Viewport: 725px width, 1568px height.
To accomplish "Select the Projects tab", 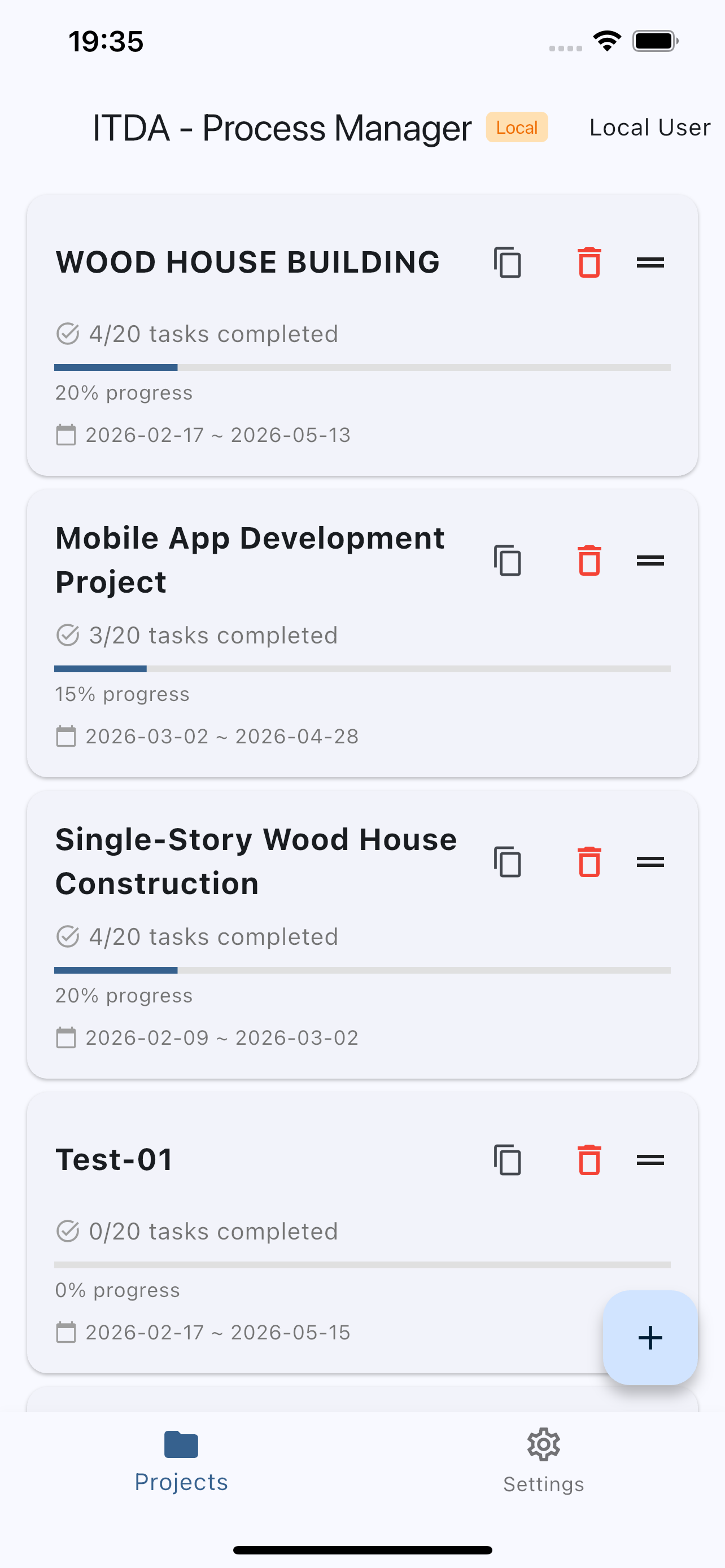I will tap(181, 1461).
